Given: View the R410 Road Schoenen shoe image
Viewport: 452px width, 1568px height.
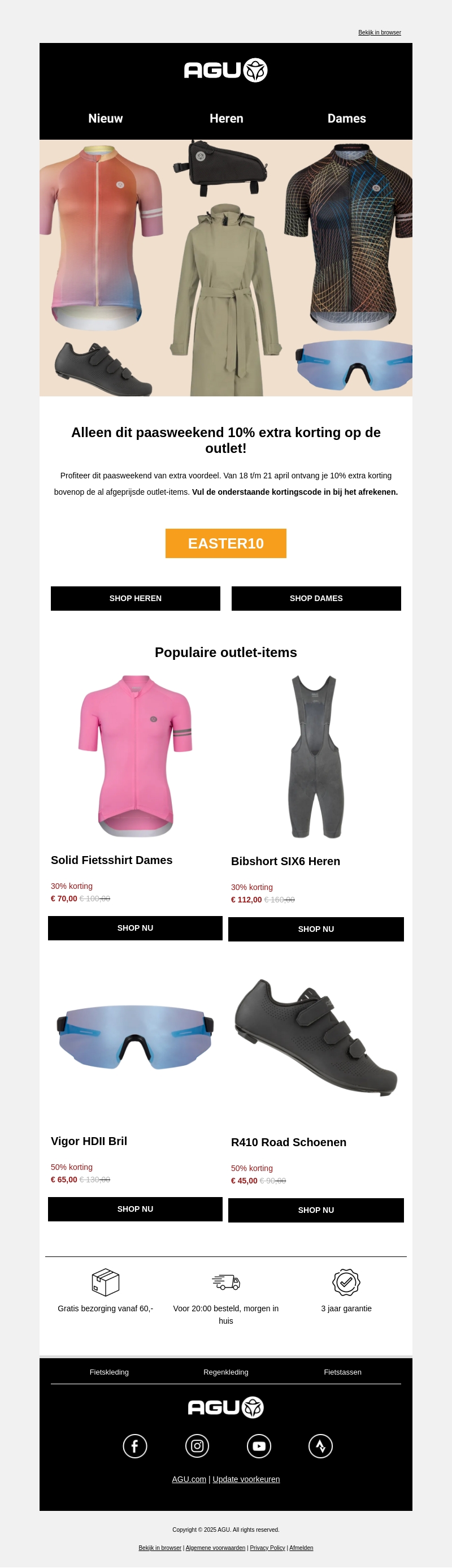Looking at the screenshot, I should tap(316, 1037).
